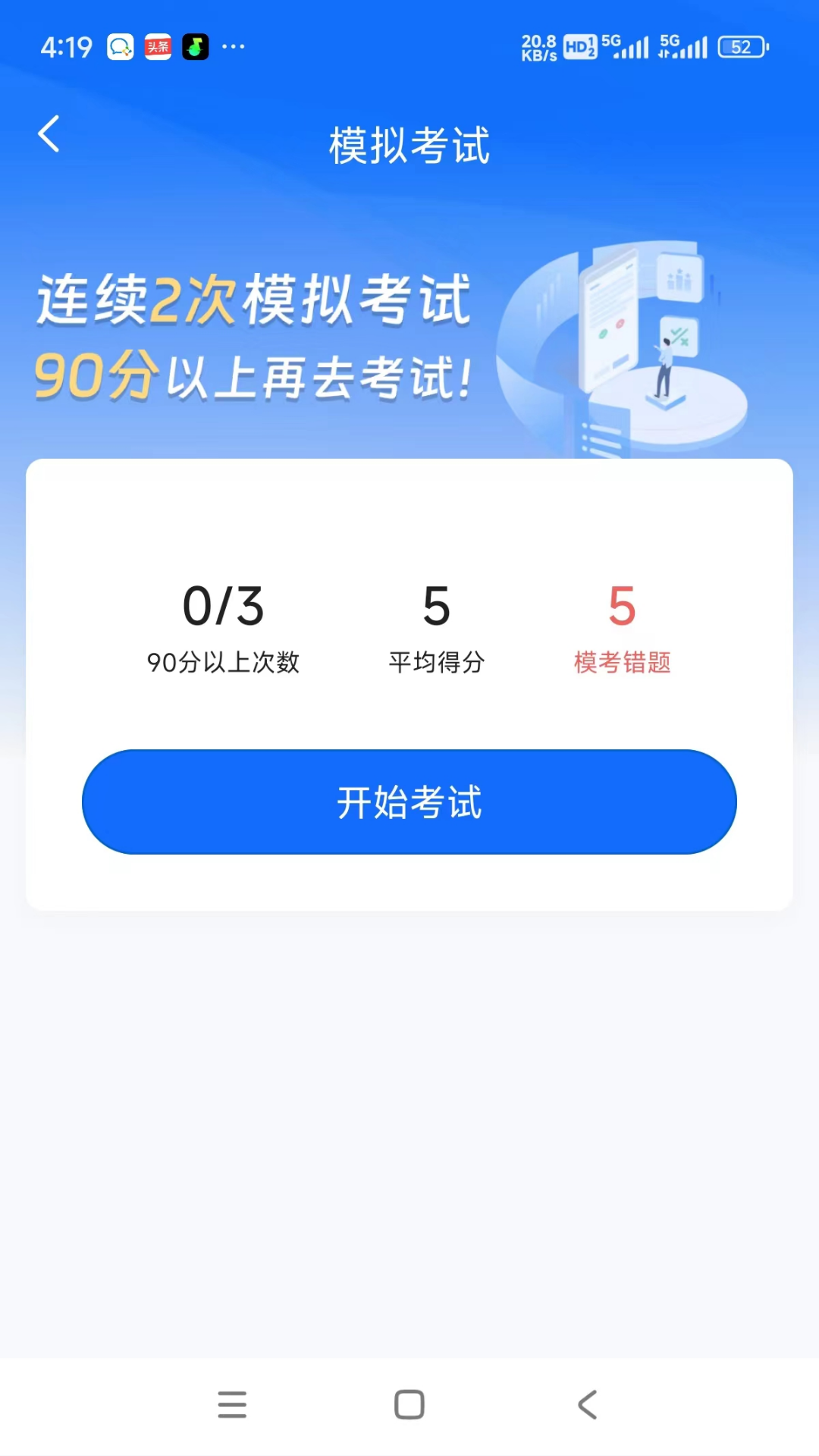Tap the 平均得分 average score label

click(x=436, y=662)
